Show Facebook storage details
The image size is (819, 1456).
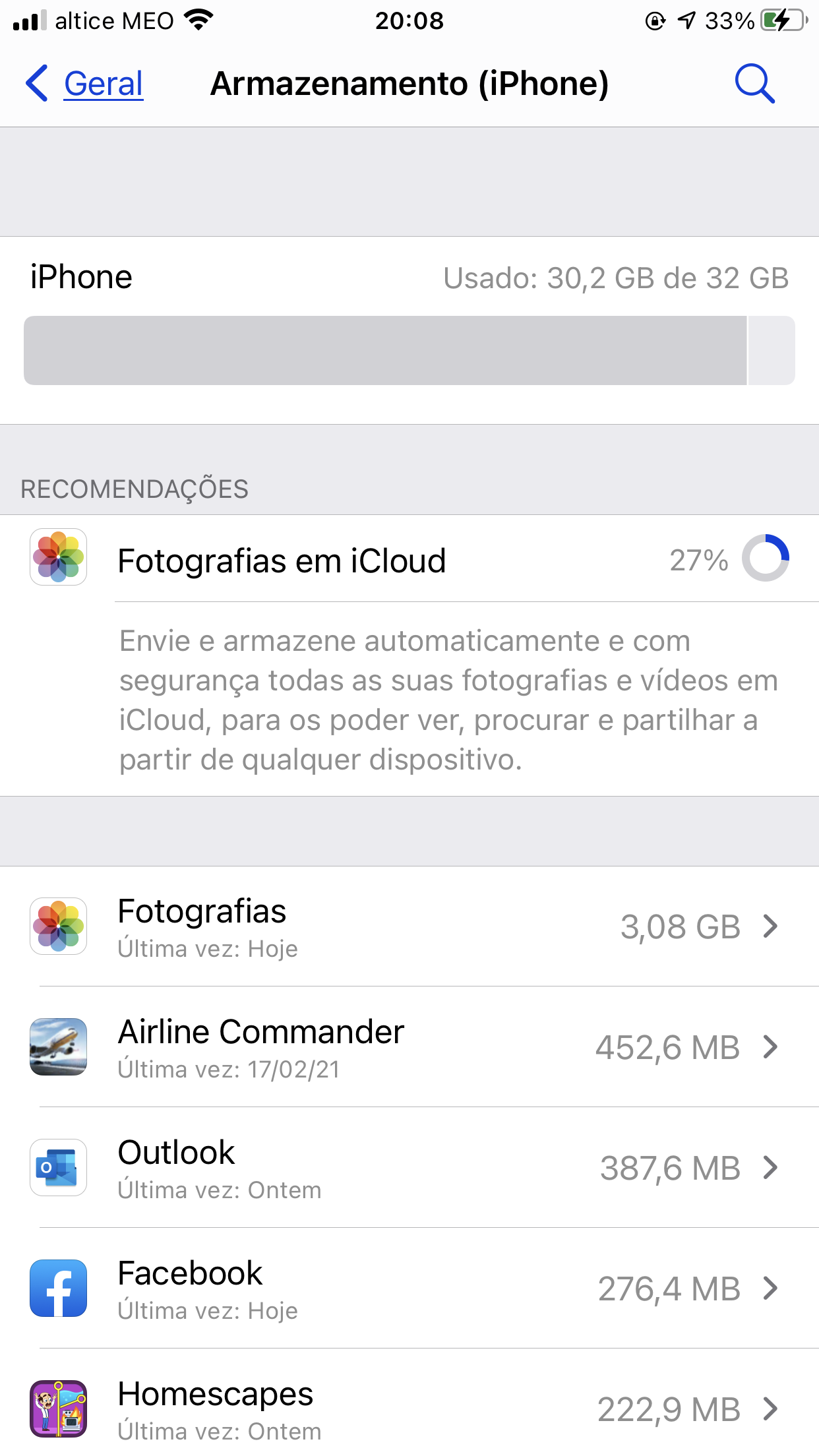409,1289
